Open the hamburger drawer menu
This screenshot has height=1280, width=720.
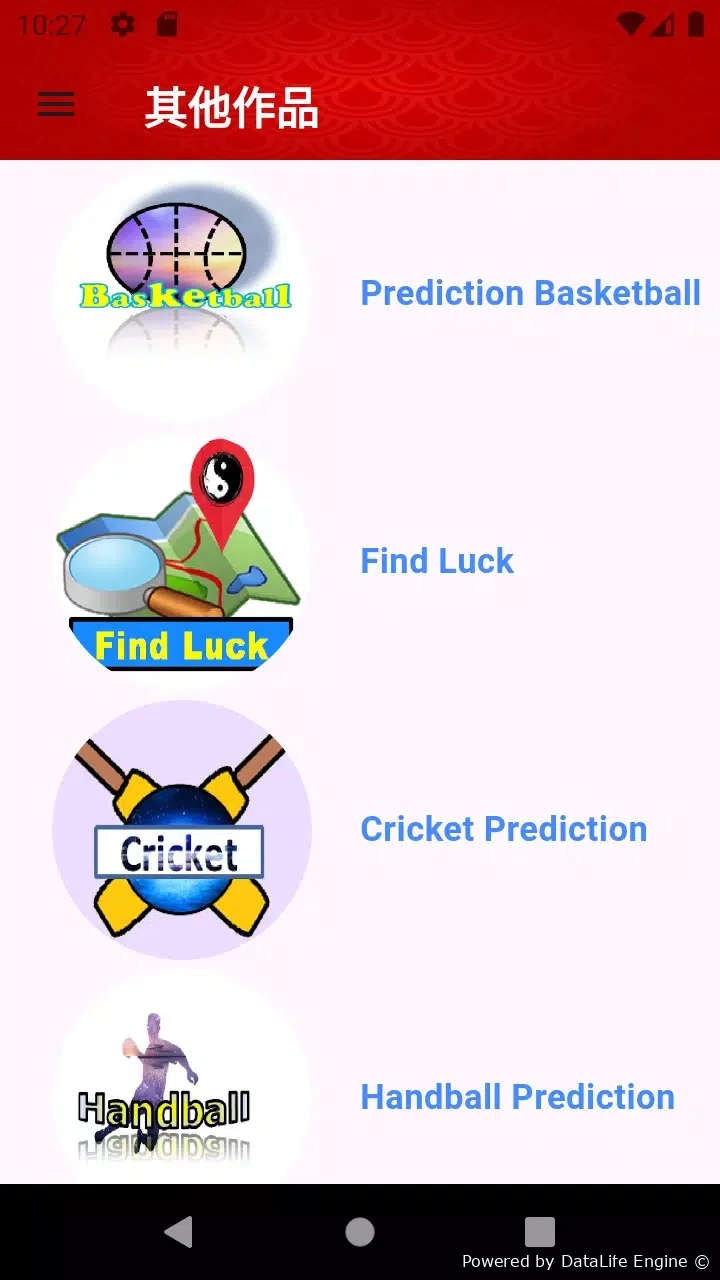56,104
